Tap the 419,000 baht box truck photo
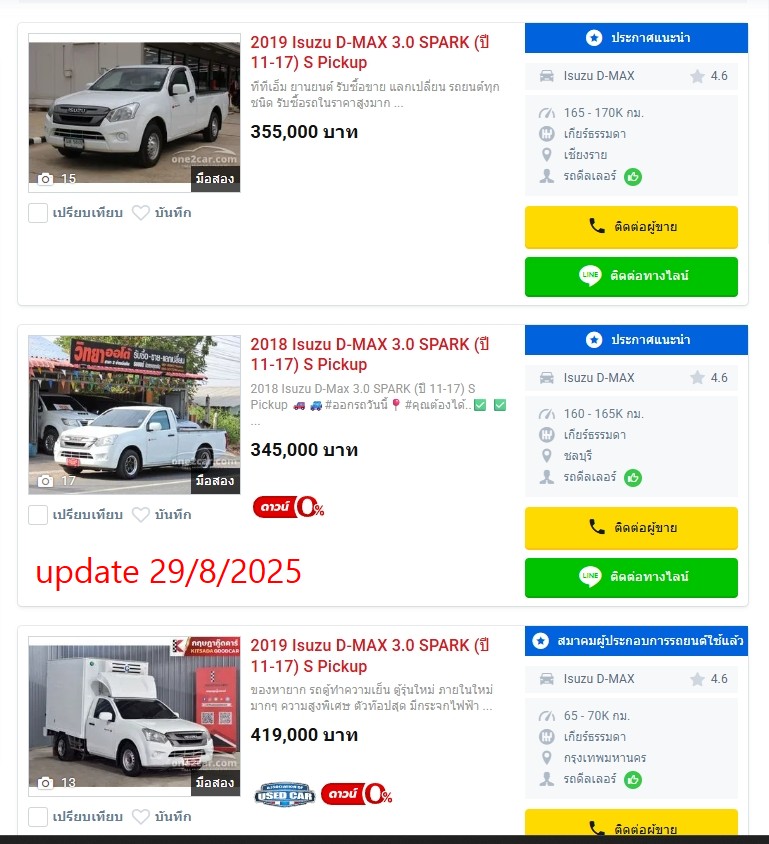The width and height of the screenshot is (769, 844). tap(134, 716)
